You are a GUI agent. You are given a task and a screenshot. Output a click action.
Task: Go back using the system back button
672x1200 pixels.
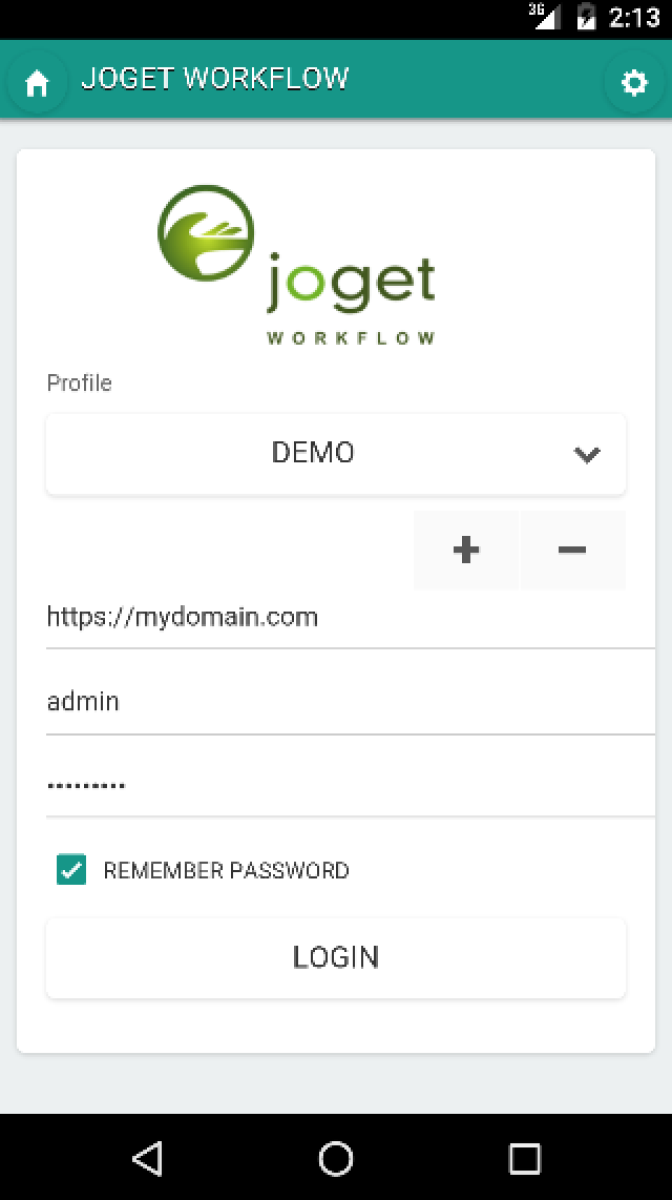tap(147, 1158)
